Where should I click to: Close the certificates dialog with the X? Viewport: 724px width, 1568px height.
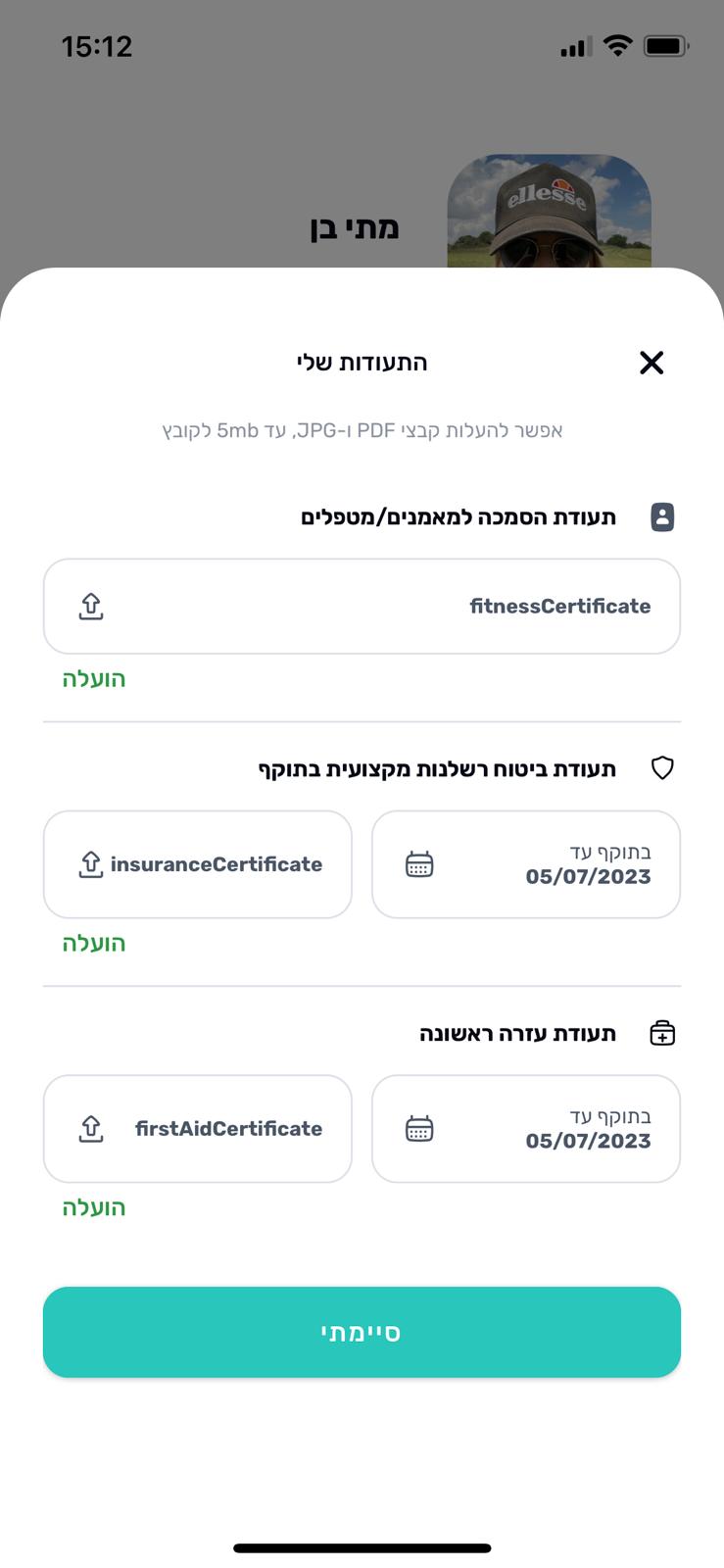point(652,363)
